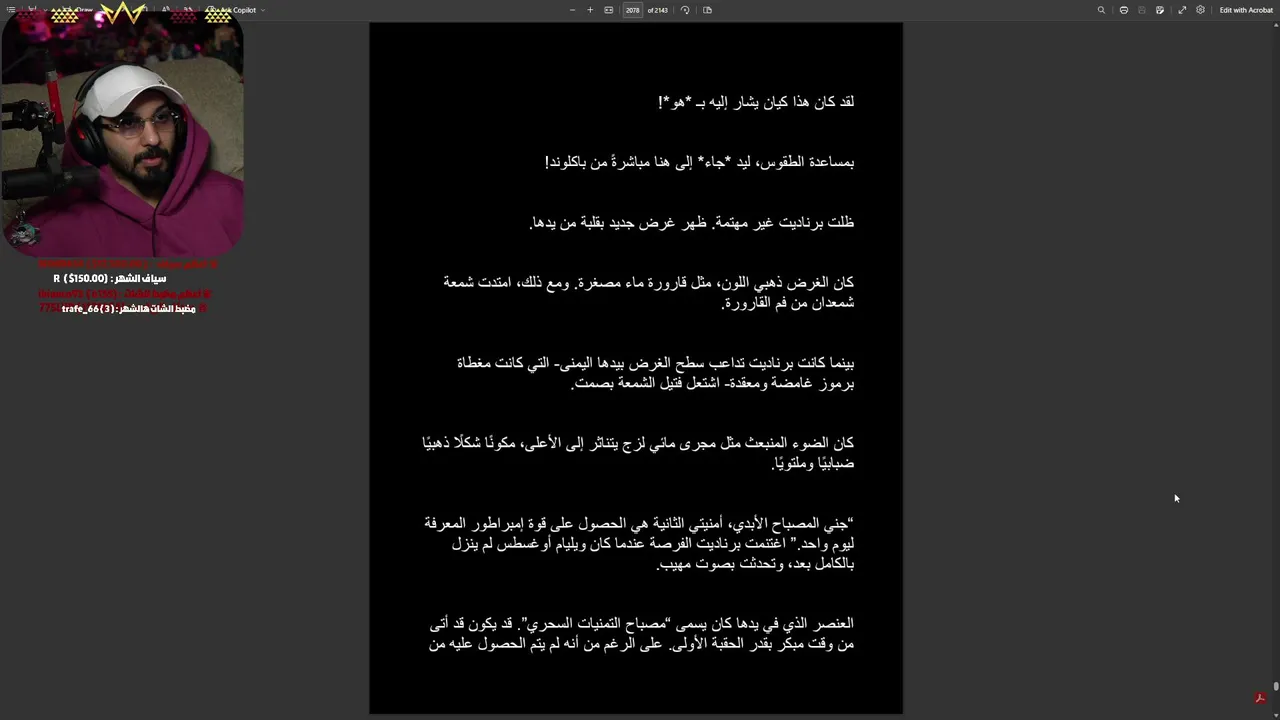Screen dimensions: 1280x720
Task: Open the red Acrobat icon at bottom corner
Action: 1262,698
